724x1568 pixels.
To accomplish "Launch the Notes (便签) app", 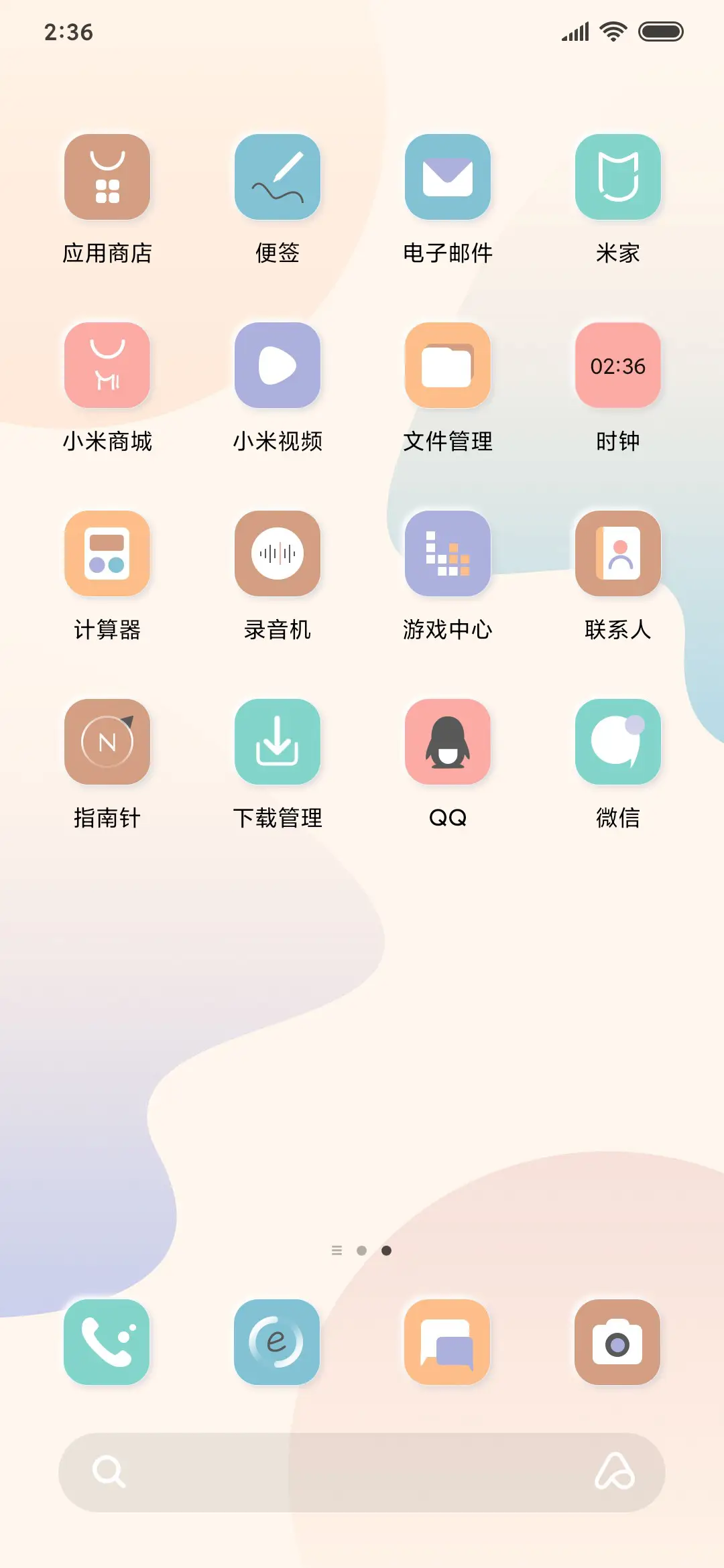I will tap(278, 178).
